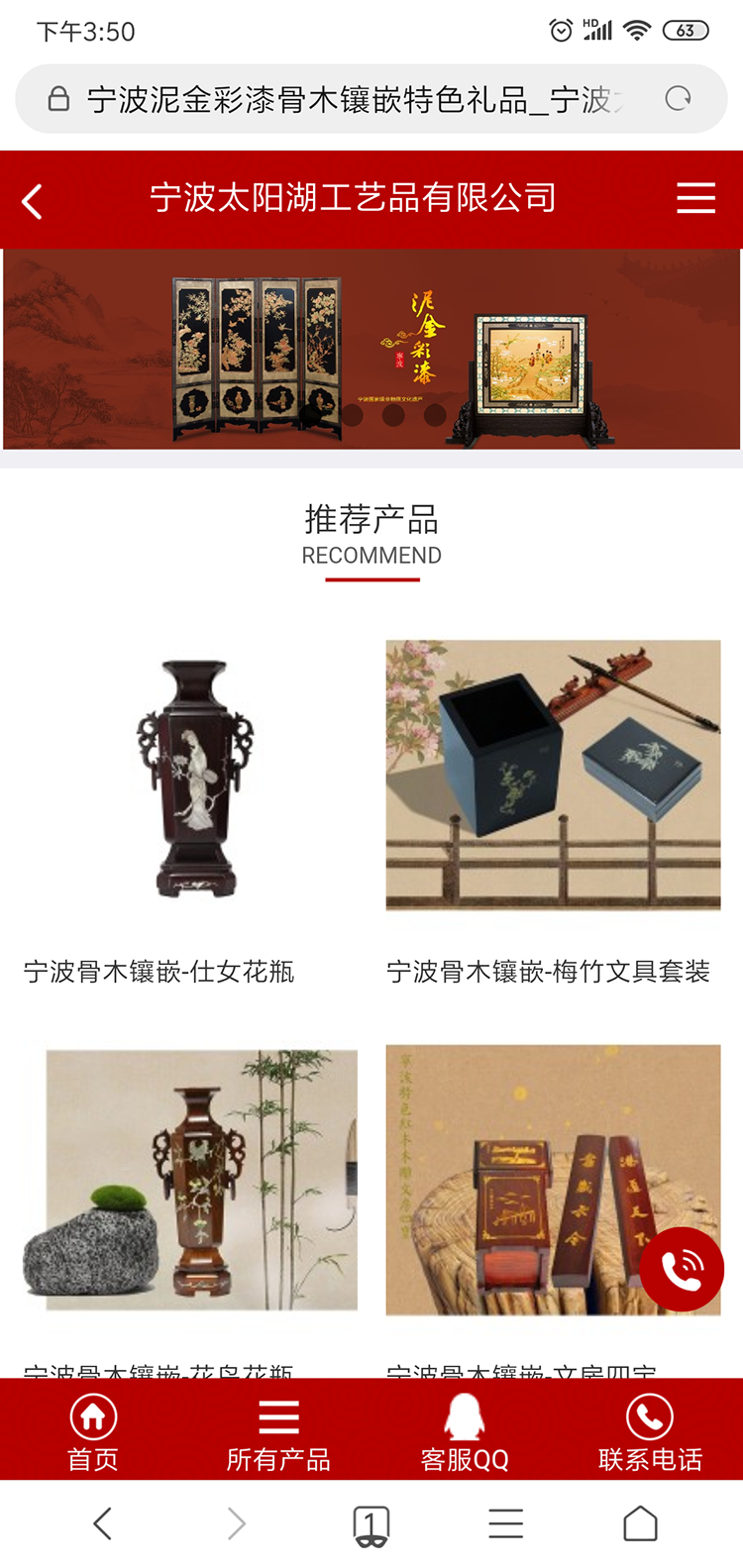This screenshot has width=743, height=1568.
Task: Tap 联系电话 to call the company
Action: click(x=650, y=1432)
